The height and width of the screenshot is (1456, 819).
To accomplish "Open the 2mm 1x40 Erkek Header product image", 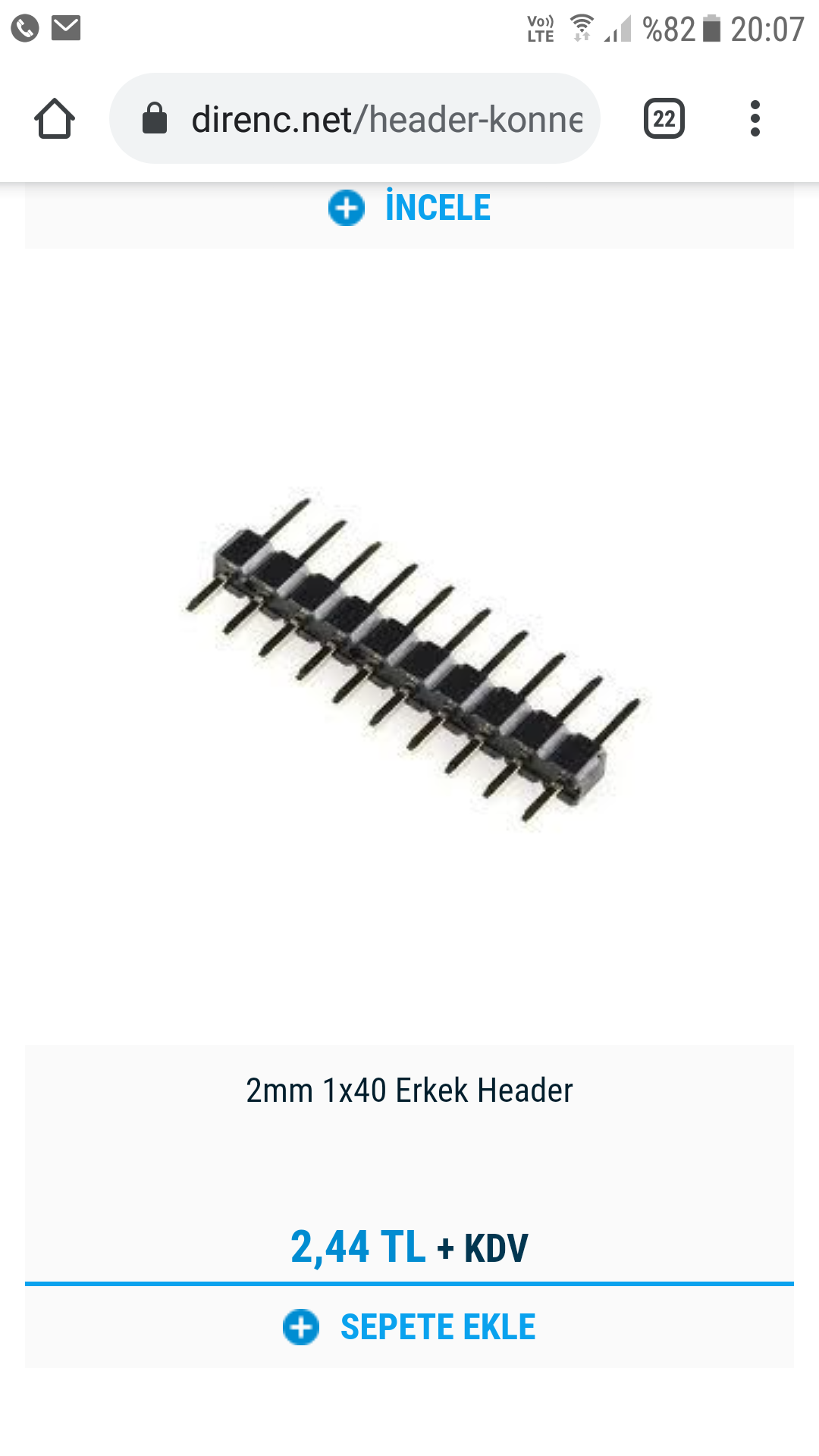I will tap(409, 652).
